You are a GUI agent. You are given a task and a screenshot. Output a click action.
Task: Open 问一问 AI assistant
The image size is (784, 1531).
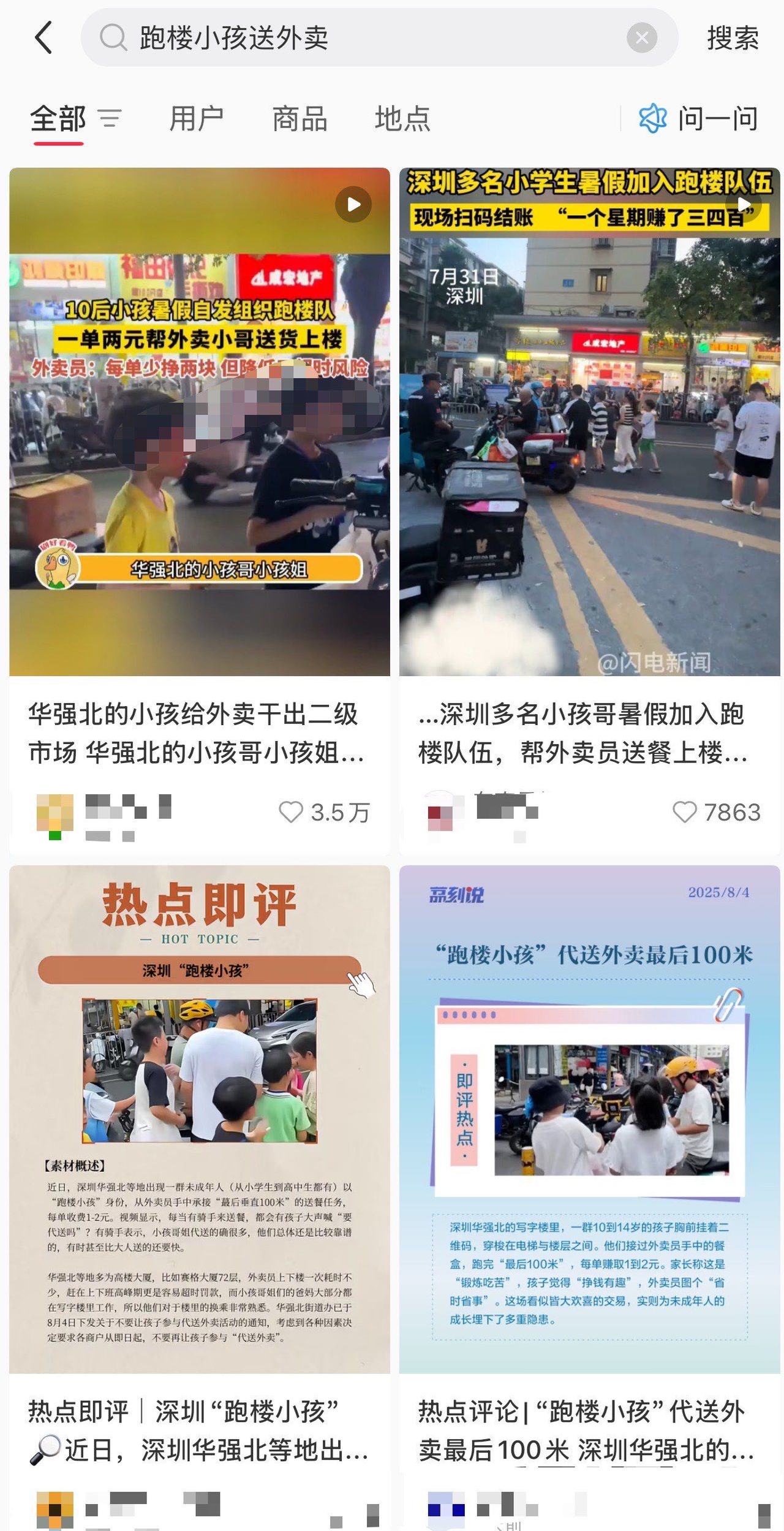pos(698,118)
